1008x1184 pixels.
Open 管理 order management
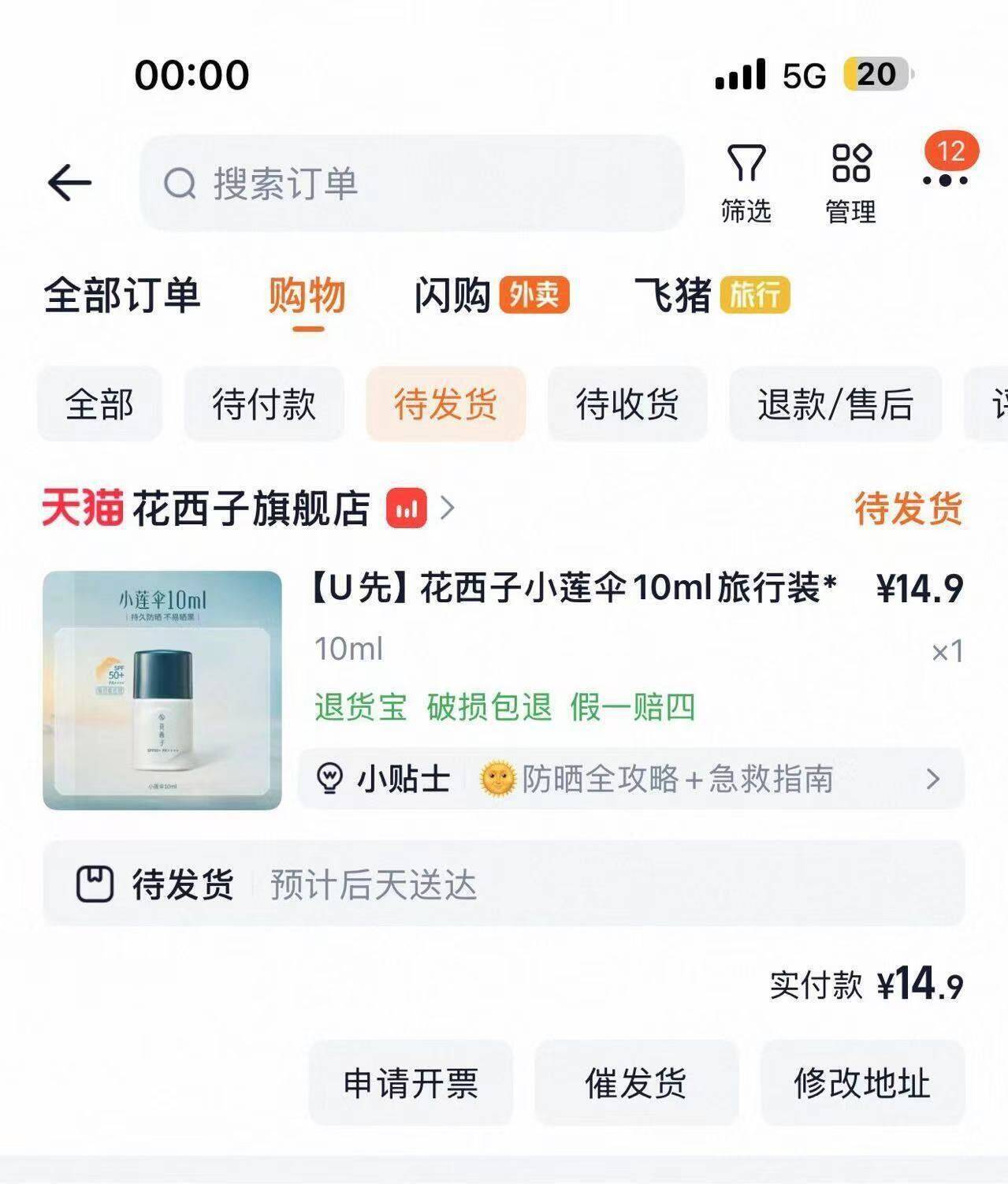click(x=850, y=183)
